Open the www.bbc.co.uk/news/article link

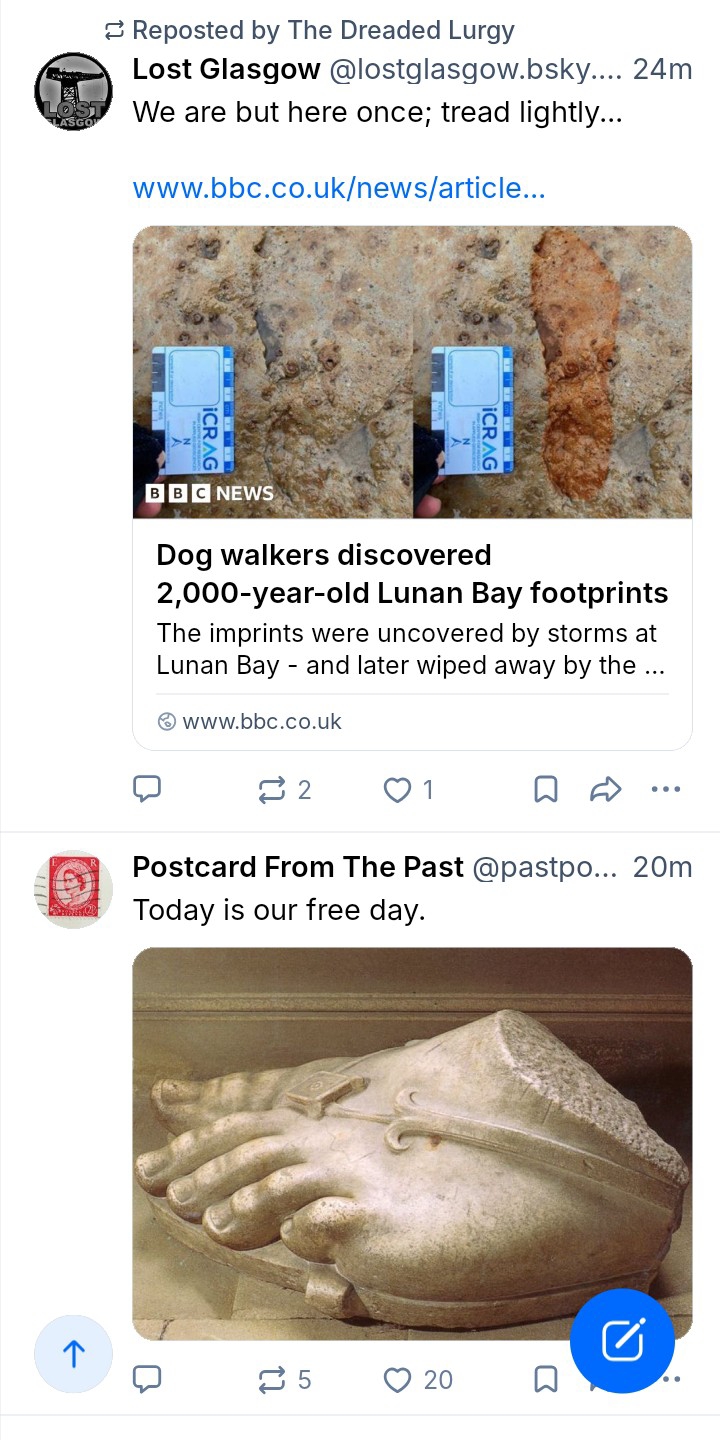point(338,188)
